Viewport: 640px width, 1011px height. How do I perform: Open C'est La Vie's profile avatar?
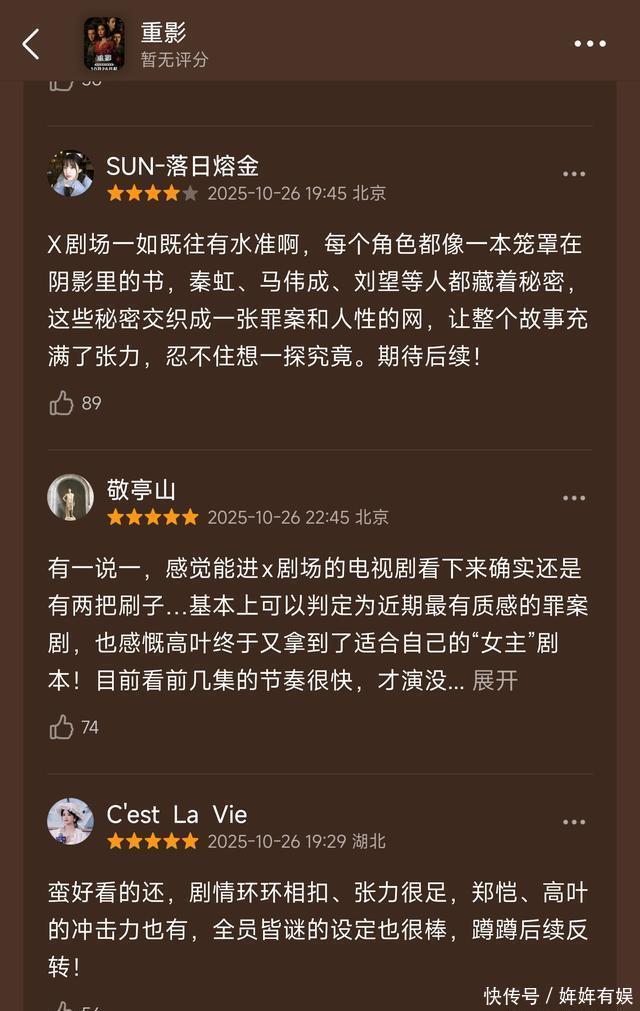pyautogui.click(x=71, y=821)
